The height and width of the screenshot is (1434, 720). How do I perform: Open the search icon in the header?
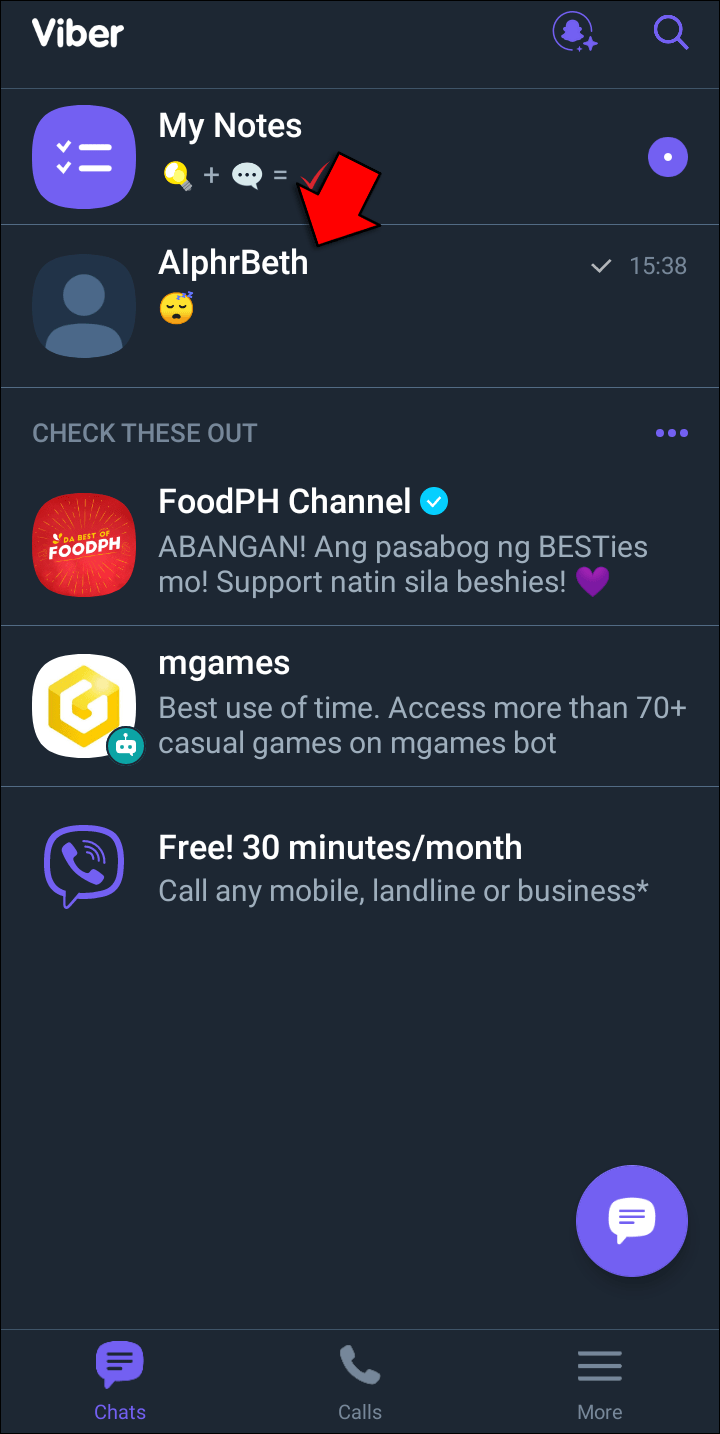click(670, 33)
